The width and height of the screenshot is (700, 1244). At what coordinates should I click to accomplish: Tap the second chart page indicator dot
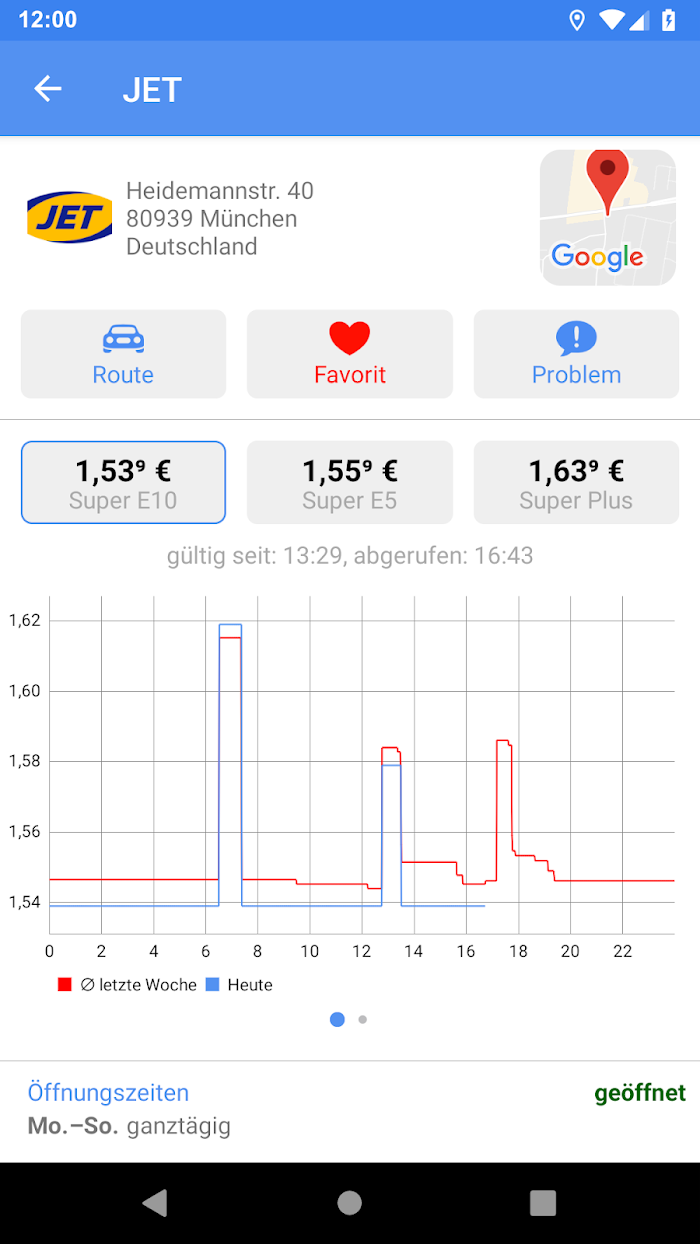[x=363, y=1020]
